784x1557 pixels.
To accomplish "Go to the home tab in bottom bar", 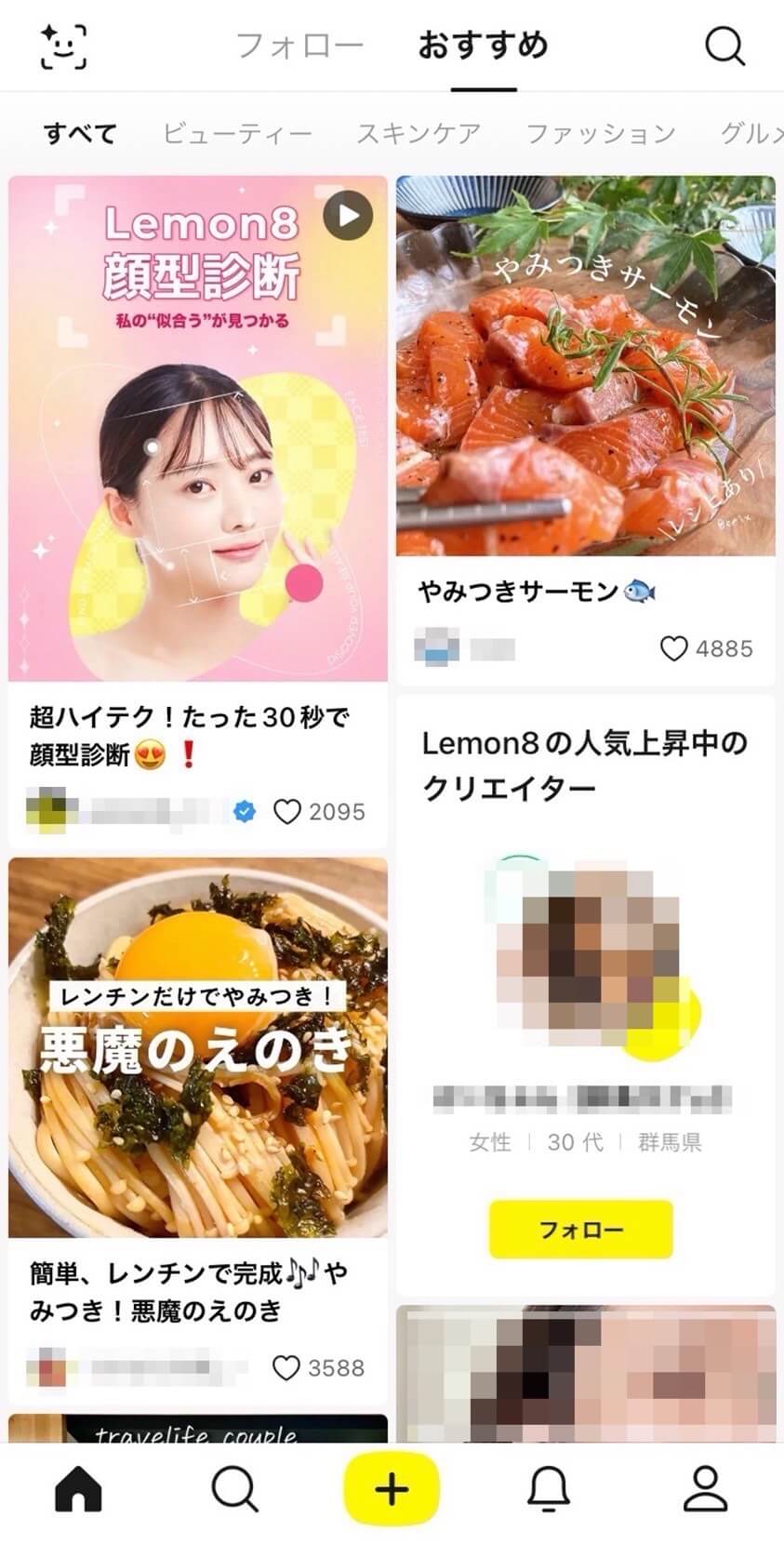I will pos(79,1489).
